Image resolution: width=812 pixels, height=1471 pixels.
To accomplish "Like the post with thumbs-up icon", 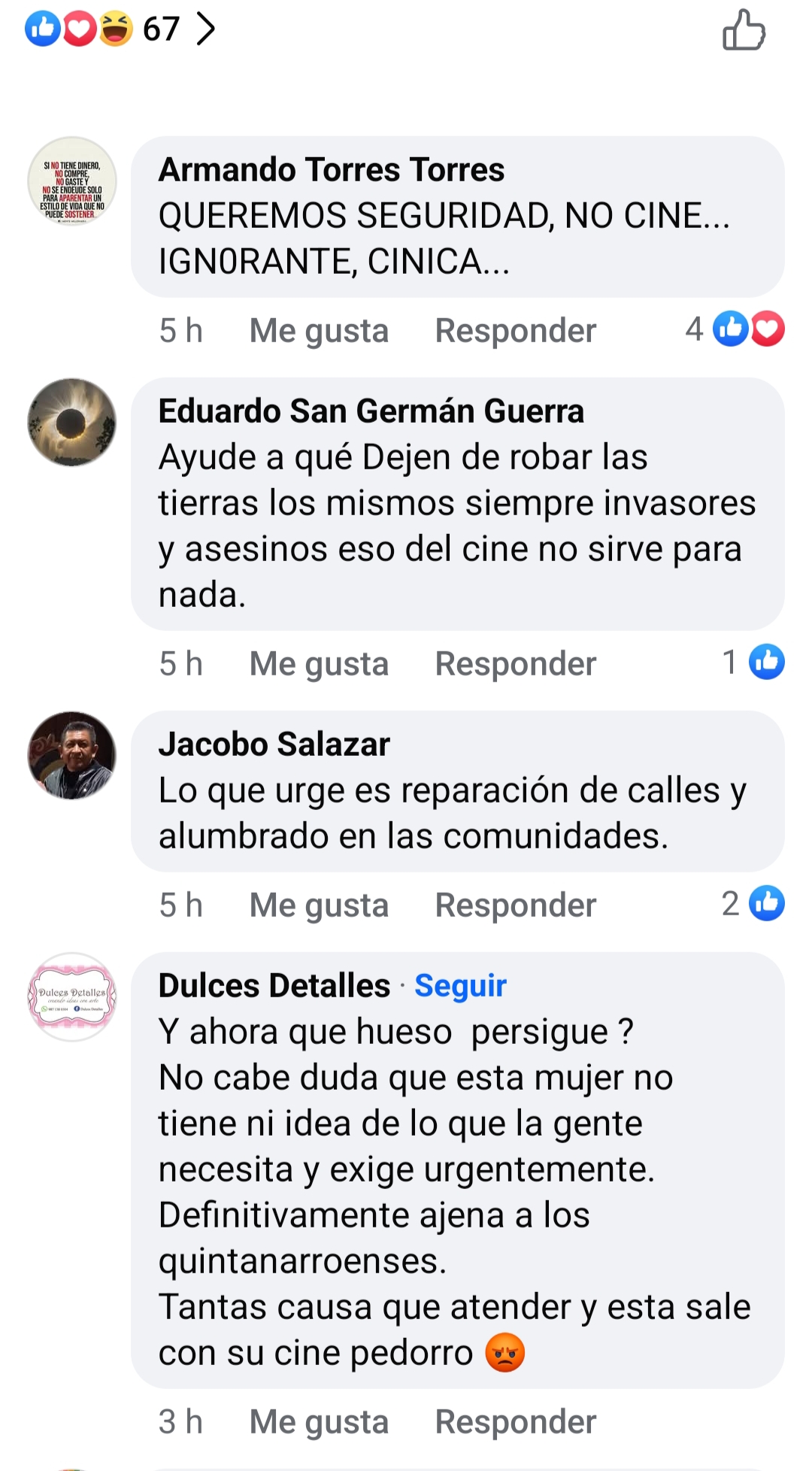I will point(744,30).
